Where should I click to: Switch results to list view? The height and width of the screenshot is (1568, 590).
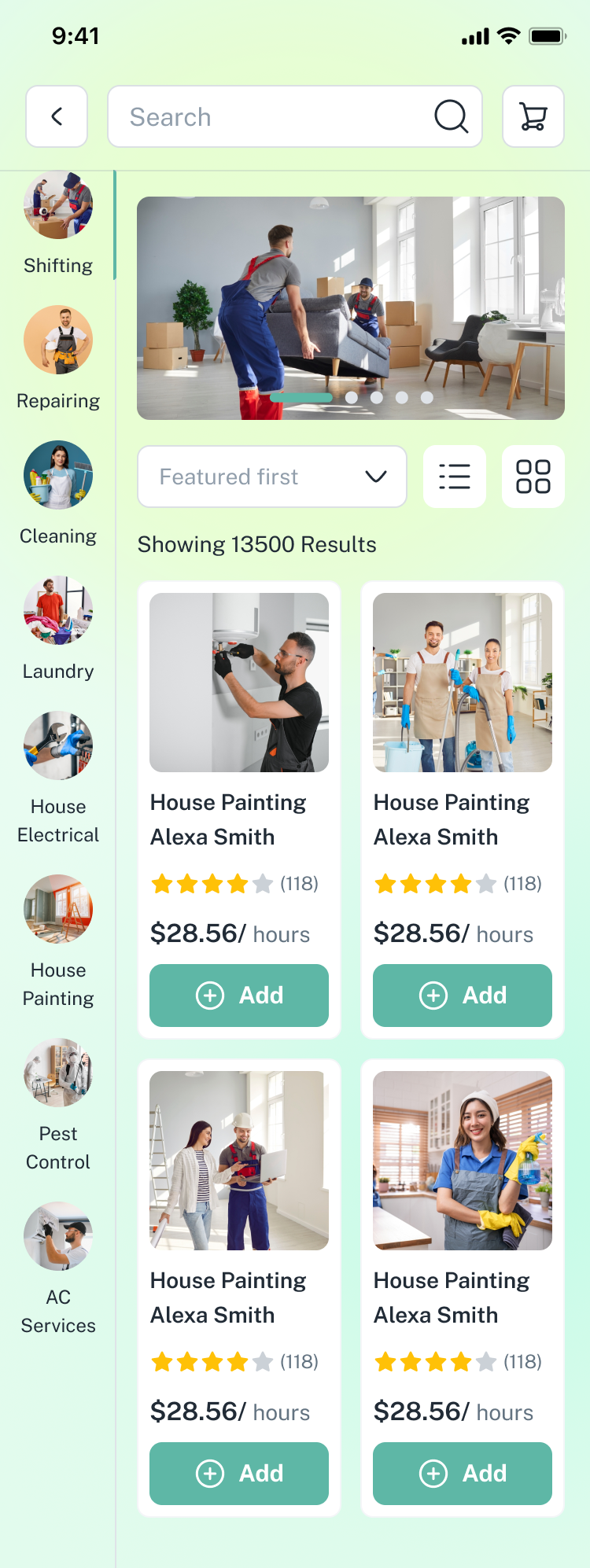click(455, 477)
